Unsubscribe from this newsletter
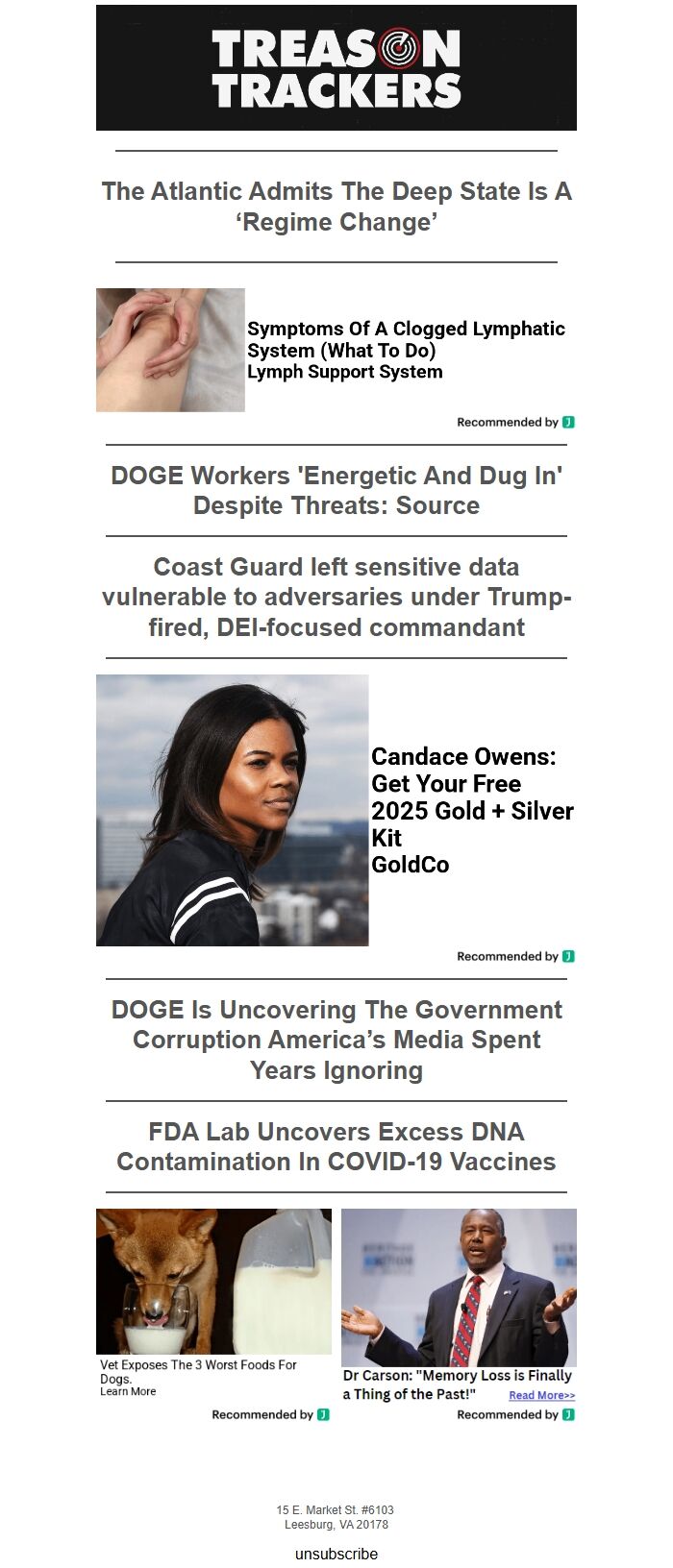 (x=336, y=1554)
